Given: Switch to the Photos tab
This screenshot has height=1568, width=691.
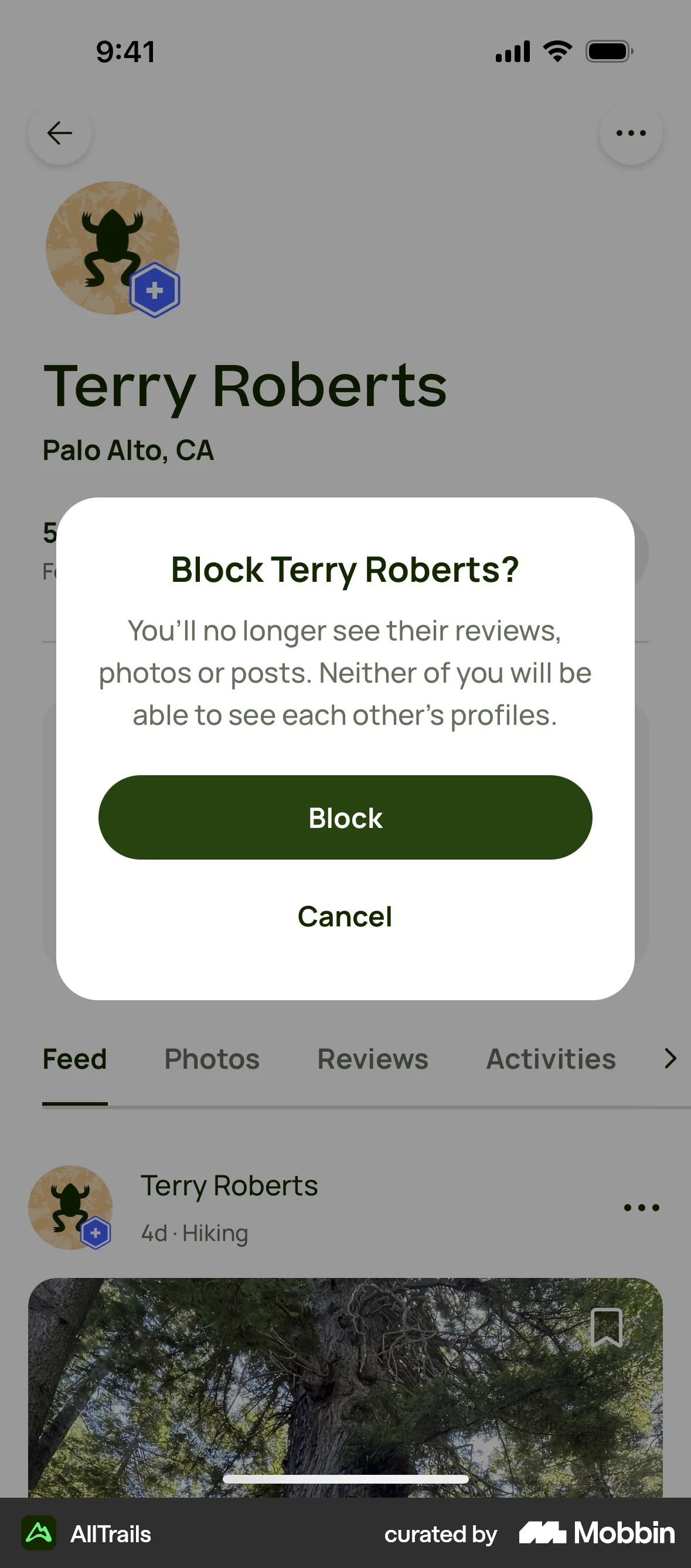Looking at the screenshot, I should click(x=211, y=1059).
